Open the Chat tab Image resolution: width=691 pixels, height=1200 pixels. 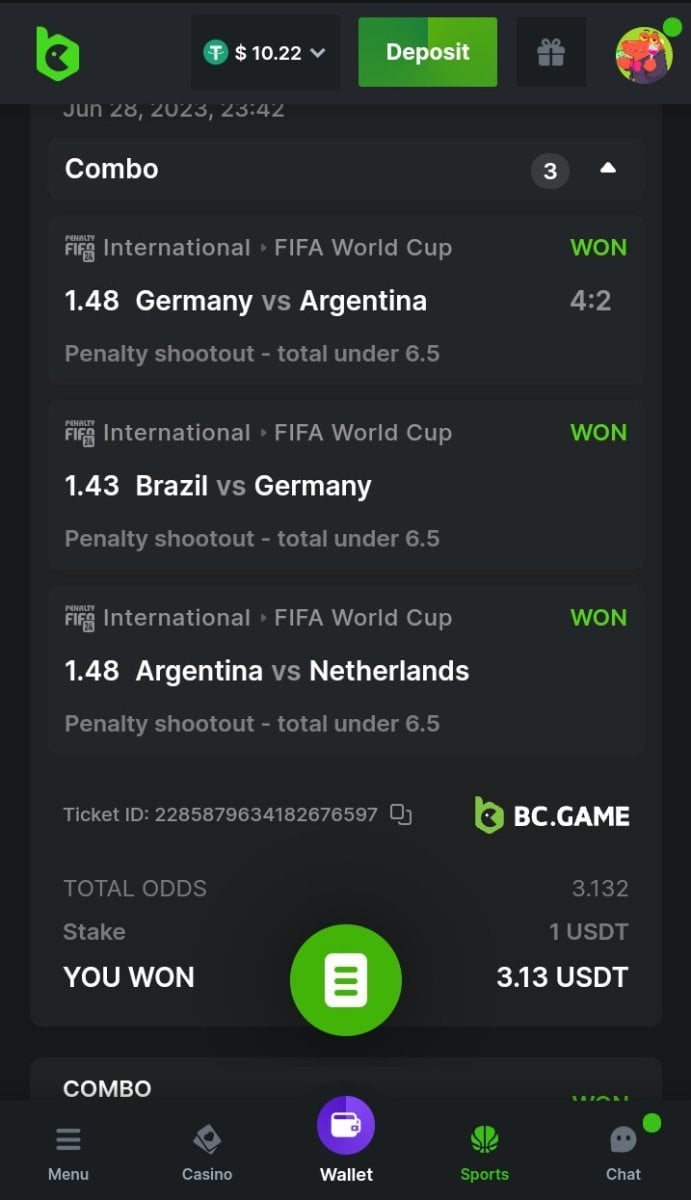click(623, 1153)
